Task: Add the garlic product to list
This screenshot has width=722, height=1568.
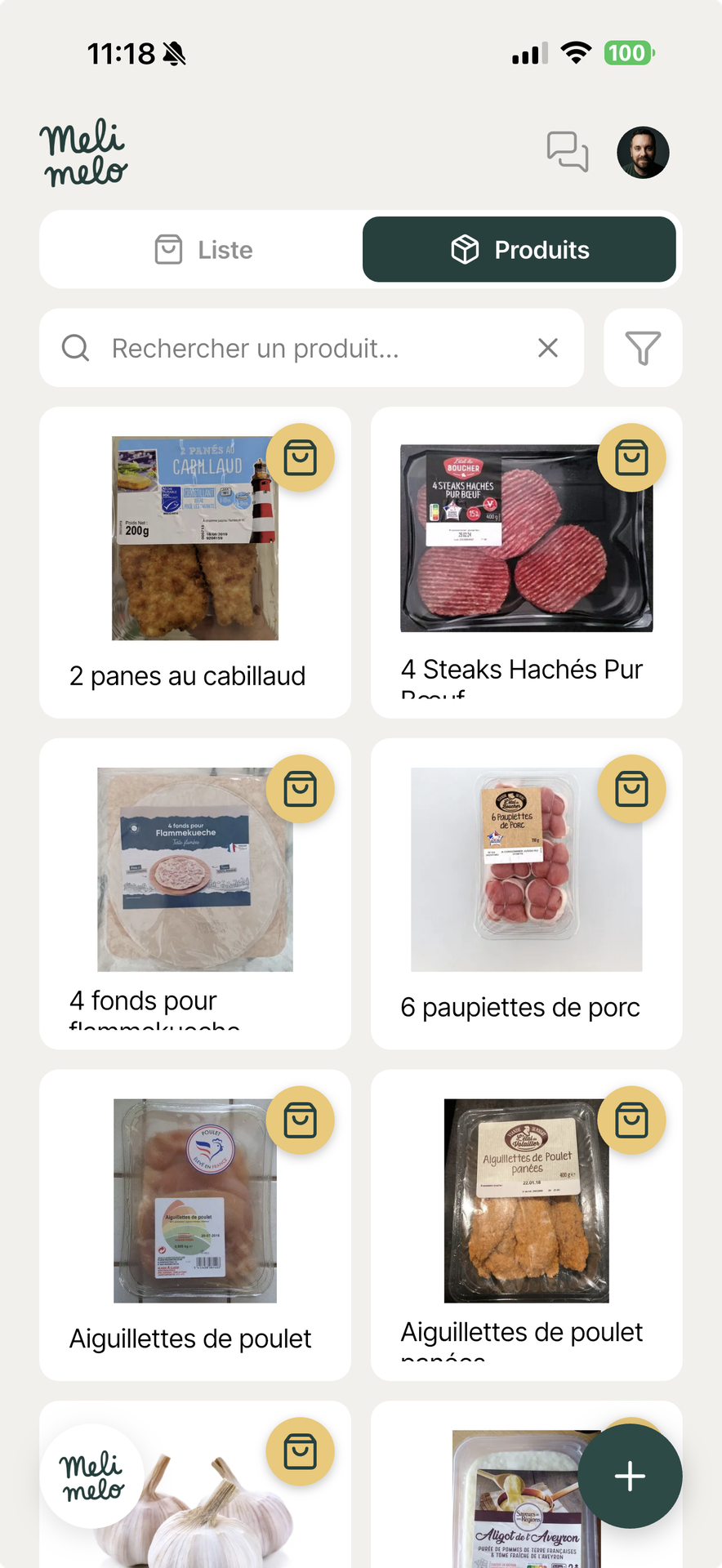Action: 300,1452
